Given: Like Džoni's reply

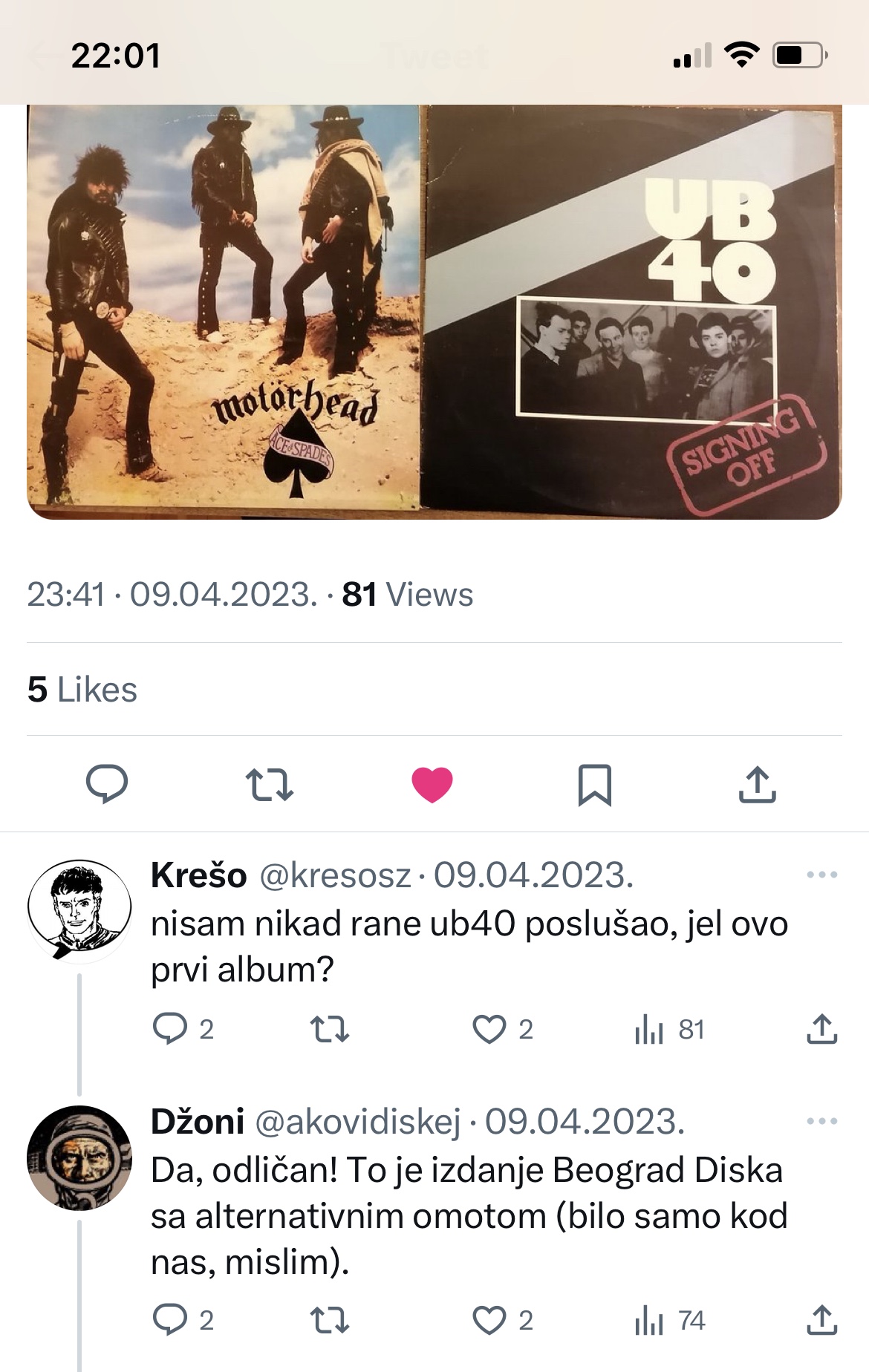Looking at the screenshot, I should (x=489, y=1320).
